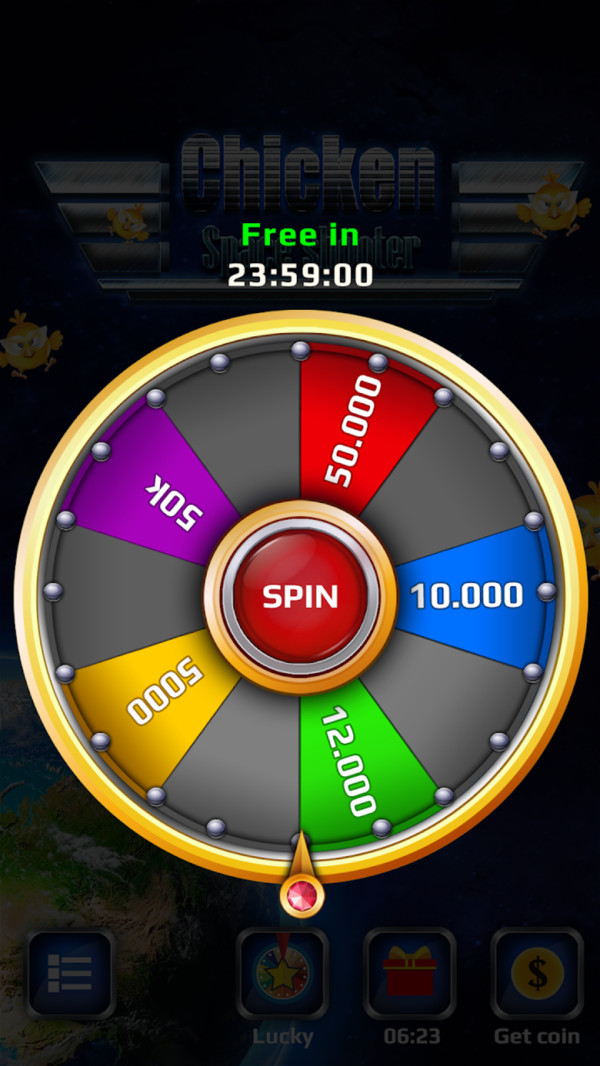
Task: Tap the red SPIN button
Action: point(300,597)
